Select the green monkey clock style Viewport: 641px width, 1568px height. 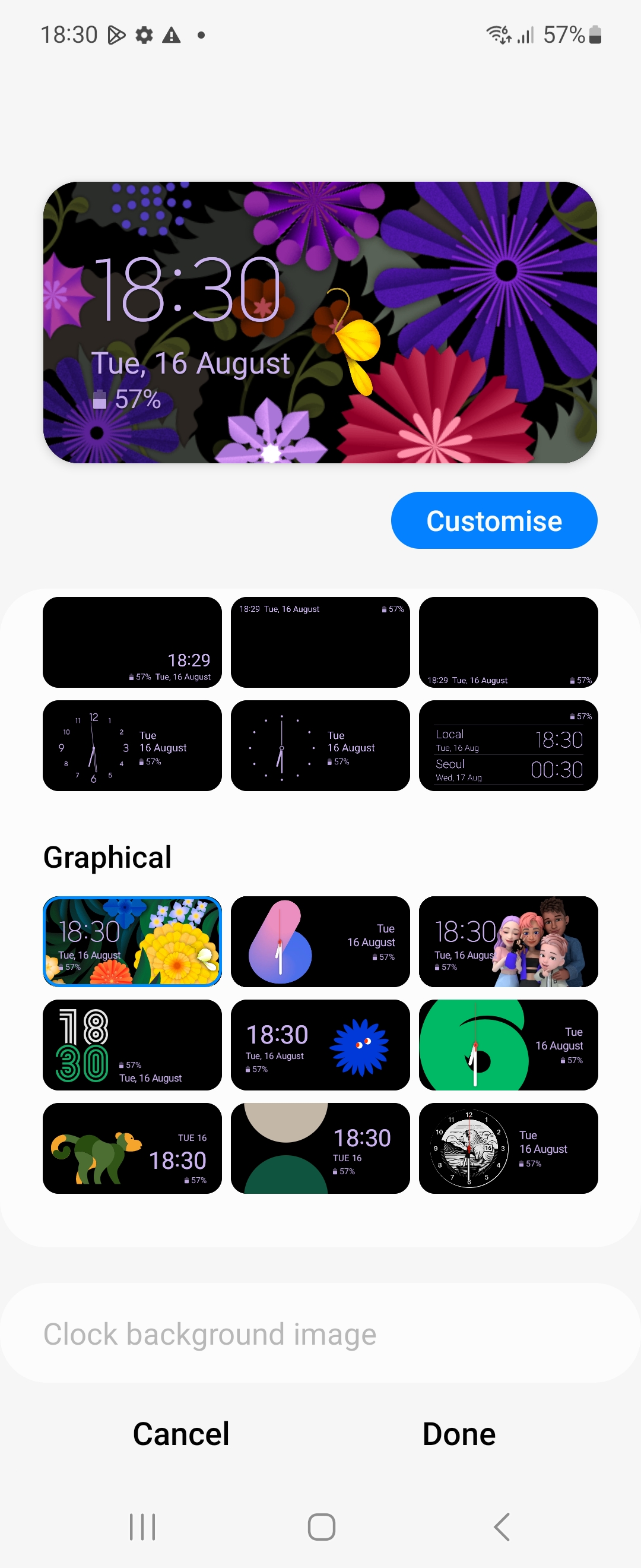132,1148
